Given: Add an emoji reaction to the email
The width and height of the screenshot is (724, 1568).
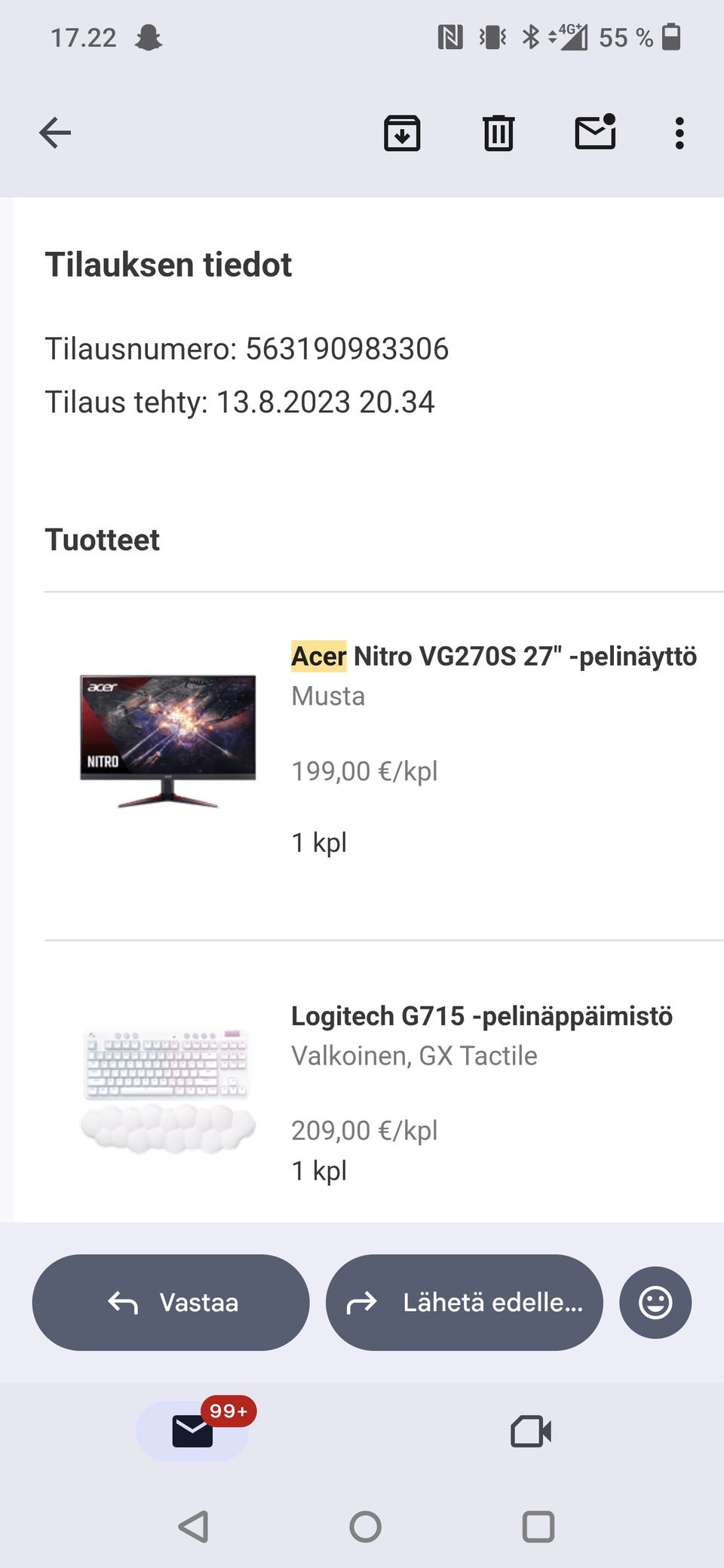Looking at the screenshot, I should click(655, 1302).
